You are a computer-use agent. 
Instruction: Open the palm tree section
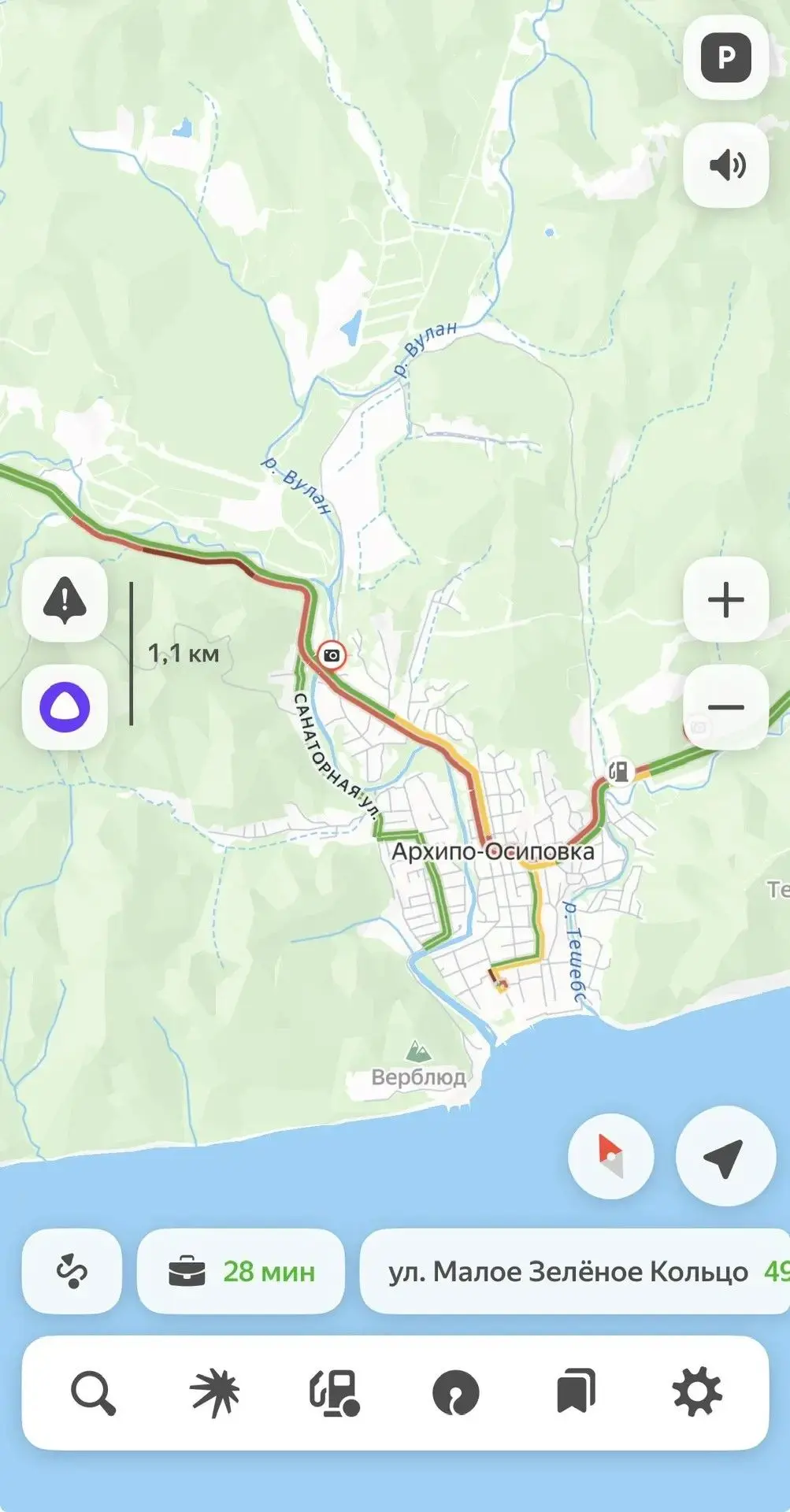pos(214,1392)
